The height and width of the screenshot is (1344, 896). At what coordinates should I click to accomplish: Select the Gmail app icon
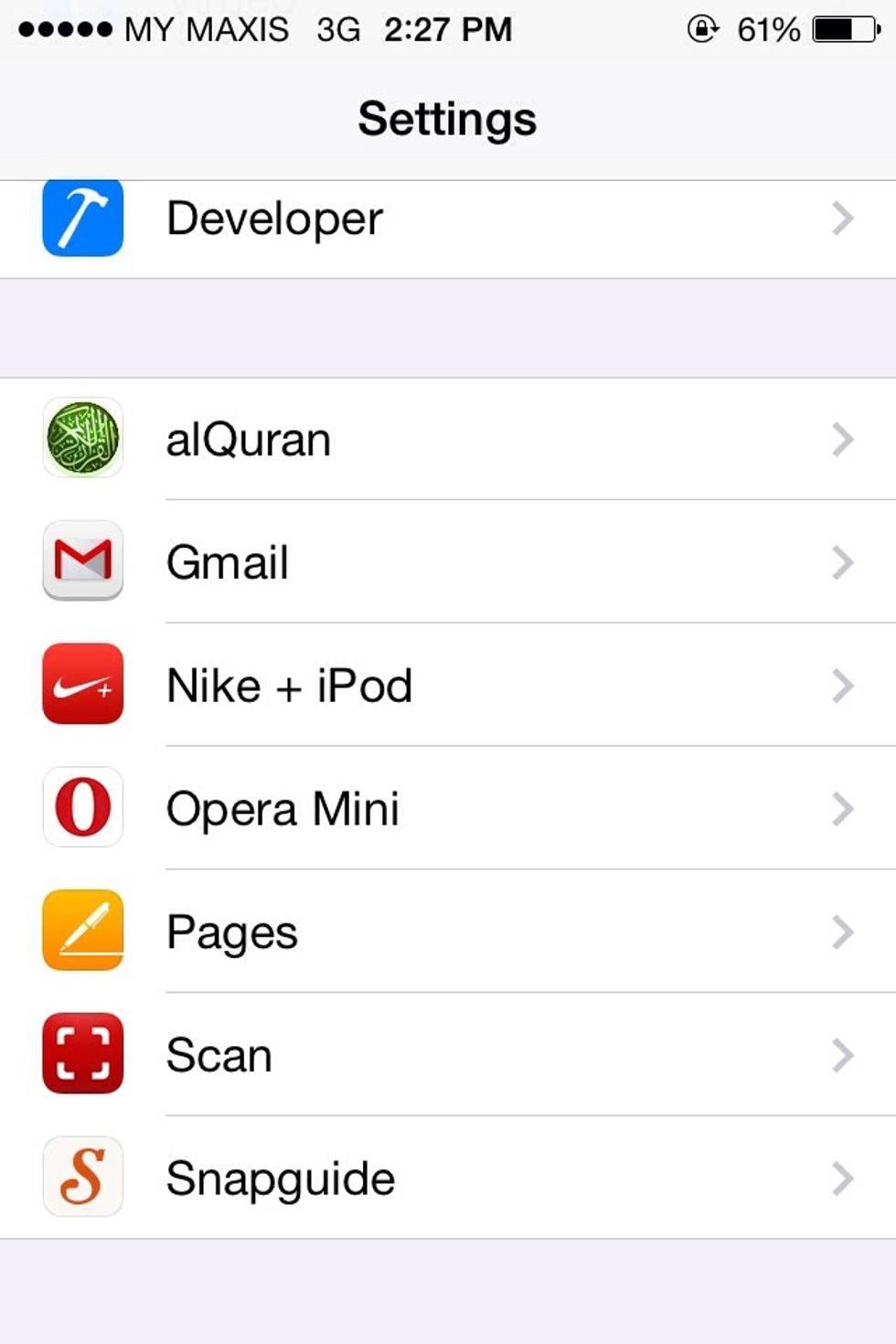[x=82, y=561]
